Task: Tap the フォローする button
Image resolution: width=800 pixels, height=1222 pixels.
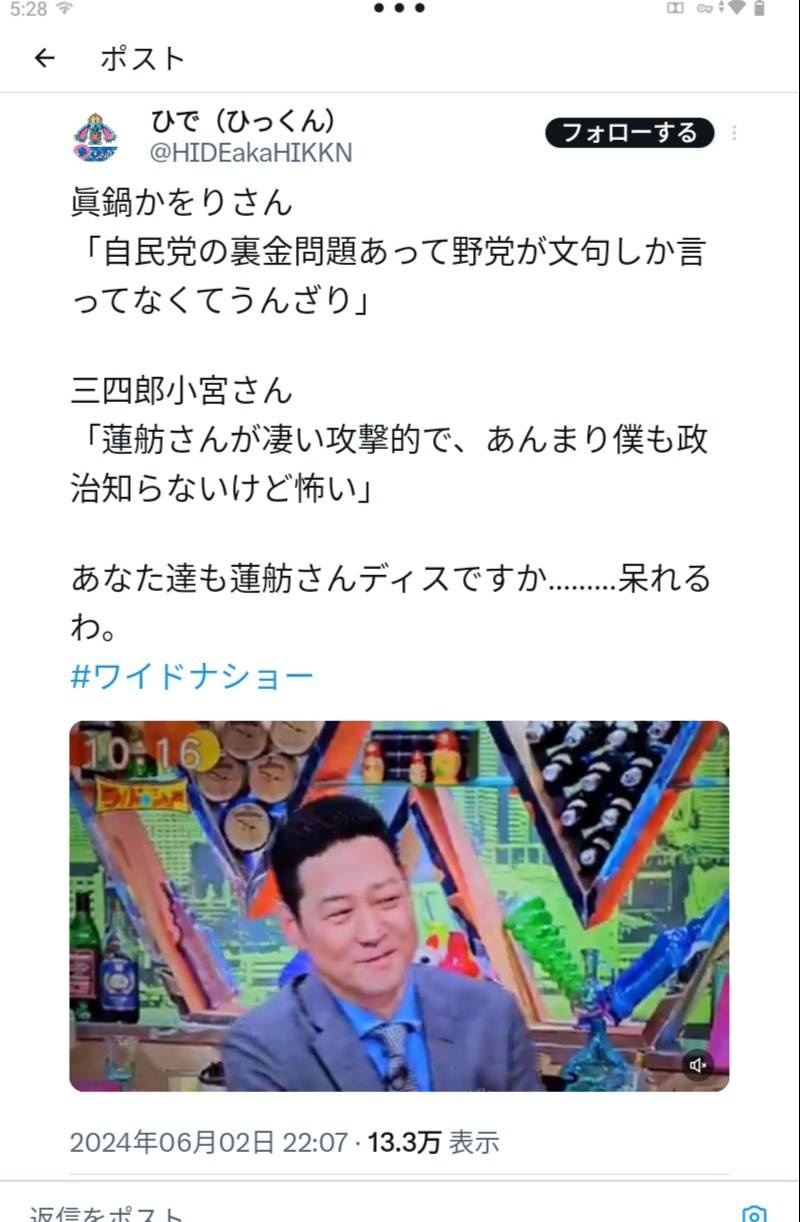Action: 629,133
